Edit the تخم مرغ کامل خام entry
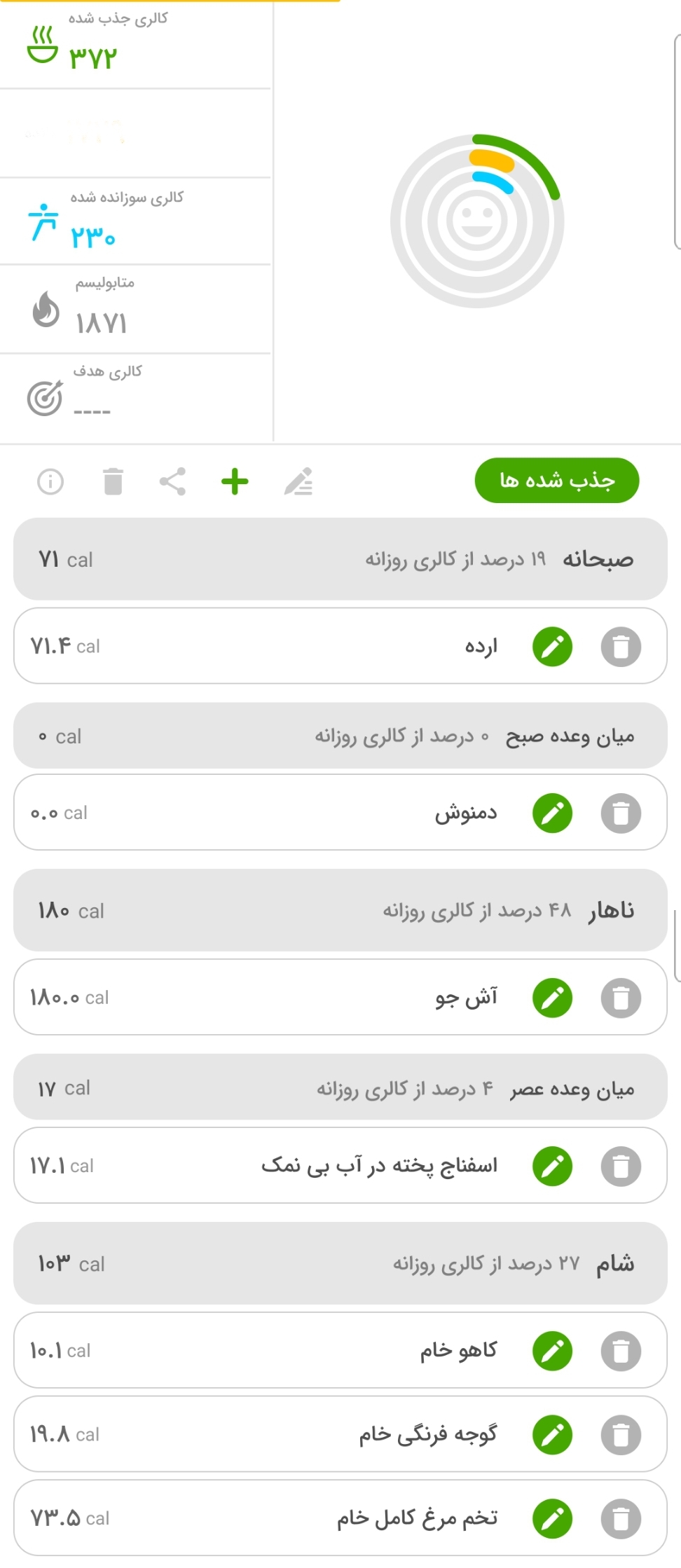This screenshot has width=681, height=1568. [552, 1519]
